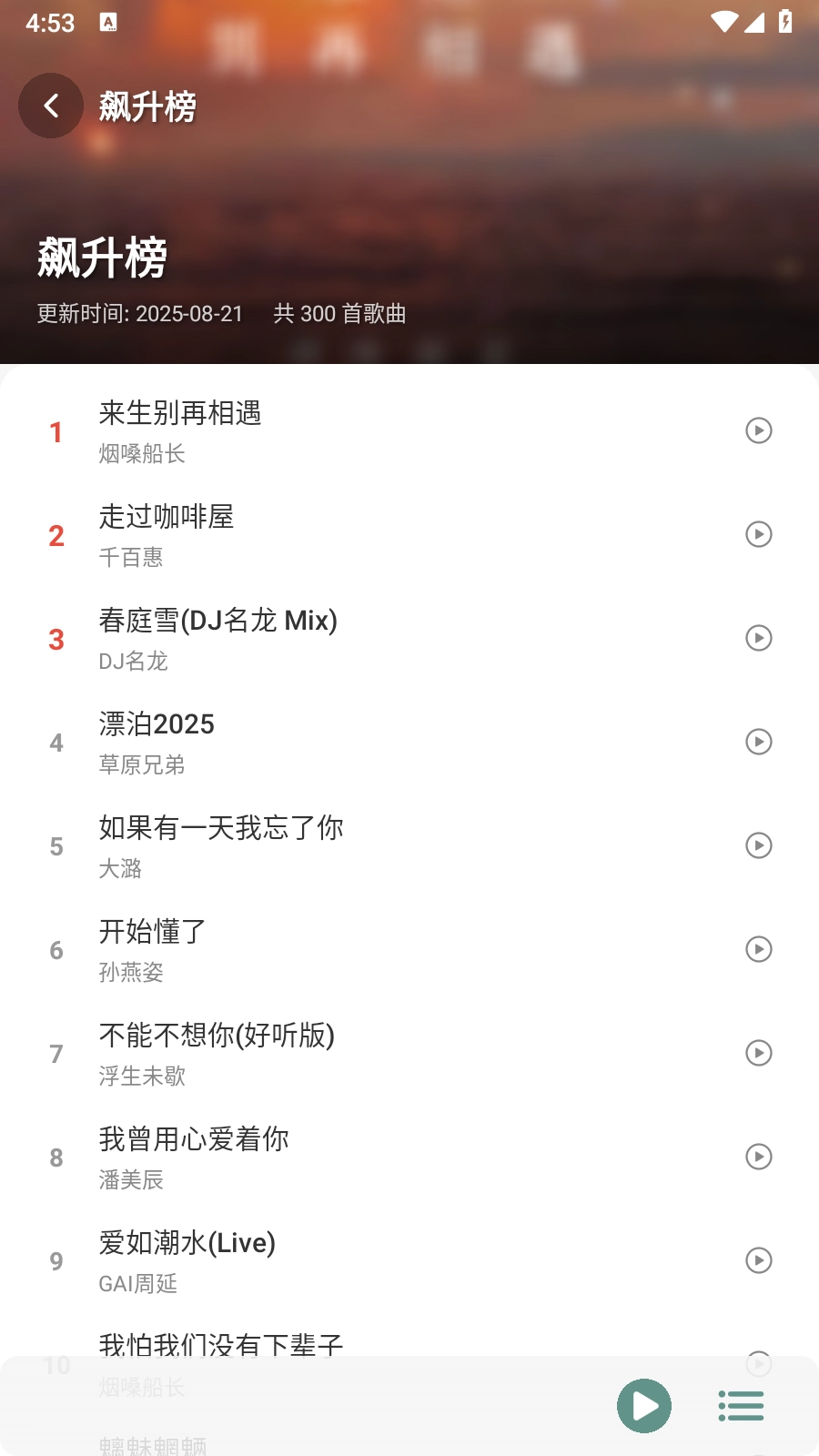Viewport: 819px width, 1456px height.
Task: Open the playlist queue icon
Action: click(741, 1406)
